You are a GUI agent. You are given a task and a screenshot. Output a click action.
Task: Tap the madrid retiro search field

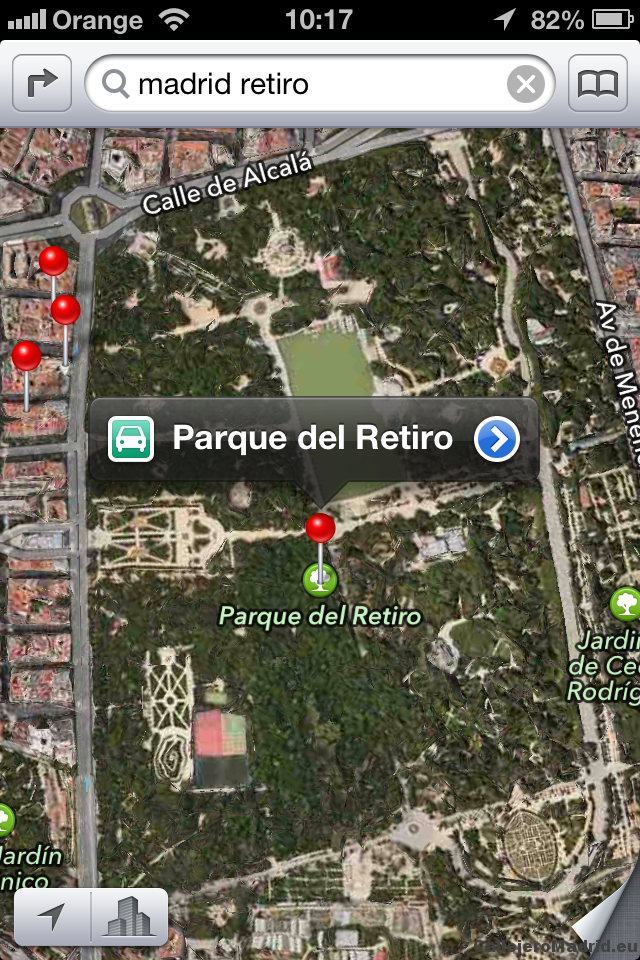tap(310, 84)
